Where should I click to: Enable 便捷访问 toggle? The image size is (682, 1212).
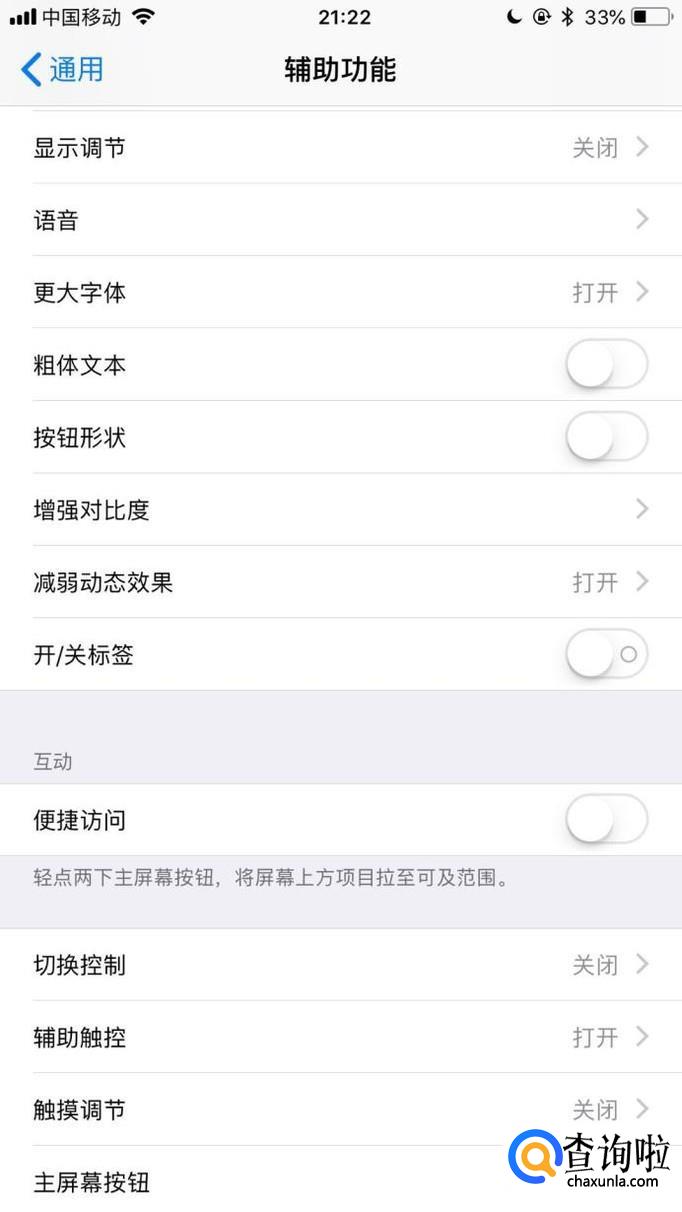(x=606, y=820)
